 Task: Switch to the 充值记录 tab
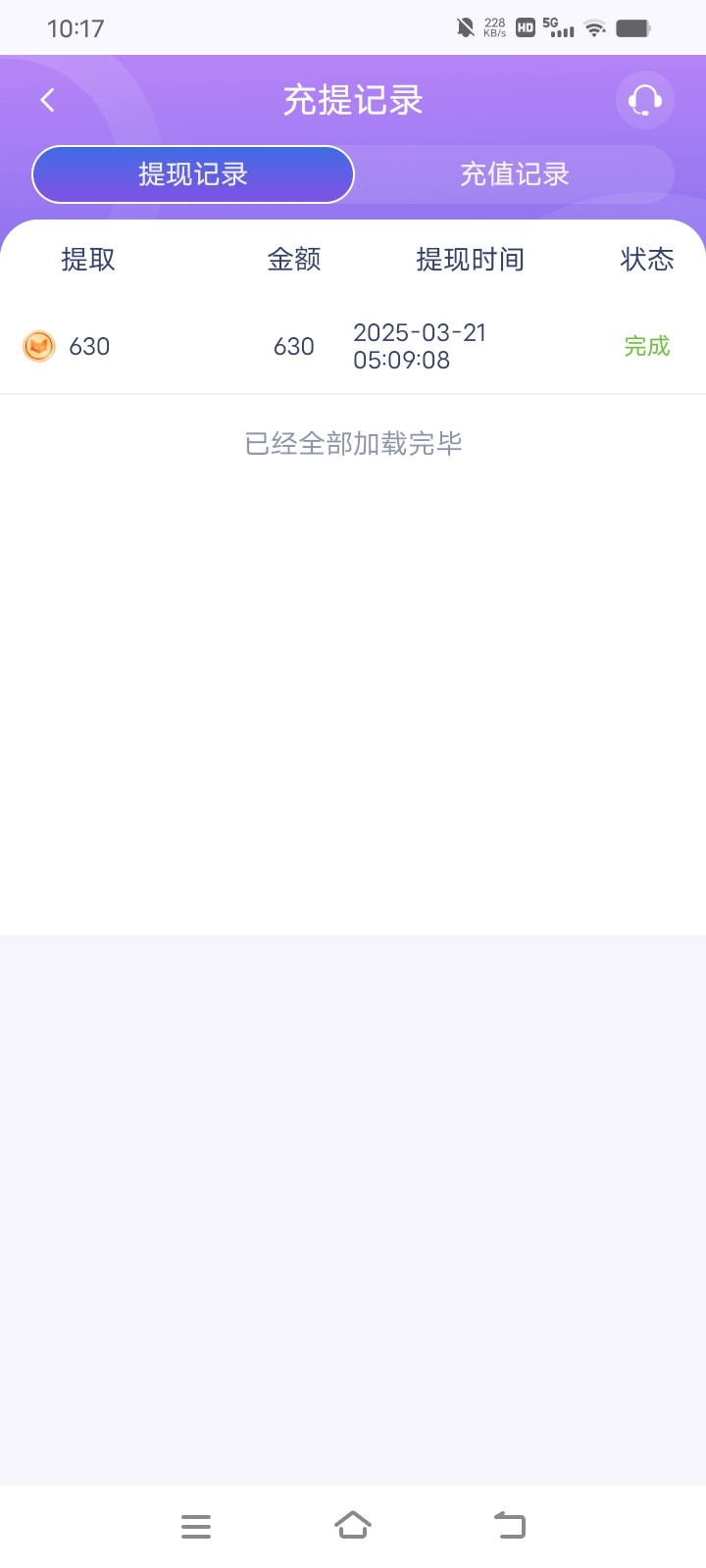515,174
